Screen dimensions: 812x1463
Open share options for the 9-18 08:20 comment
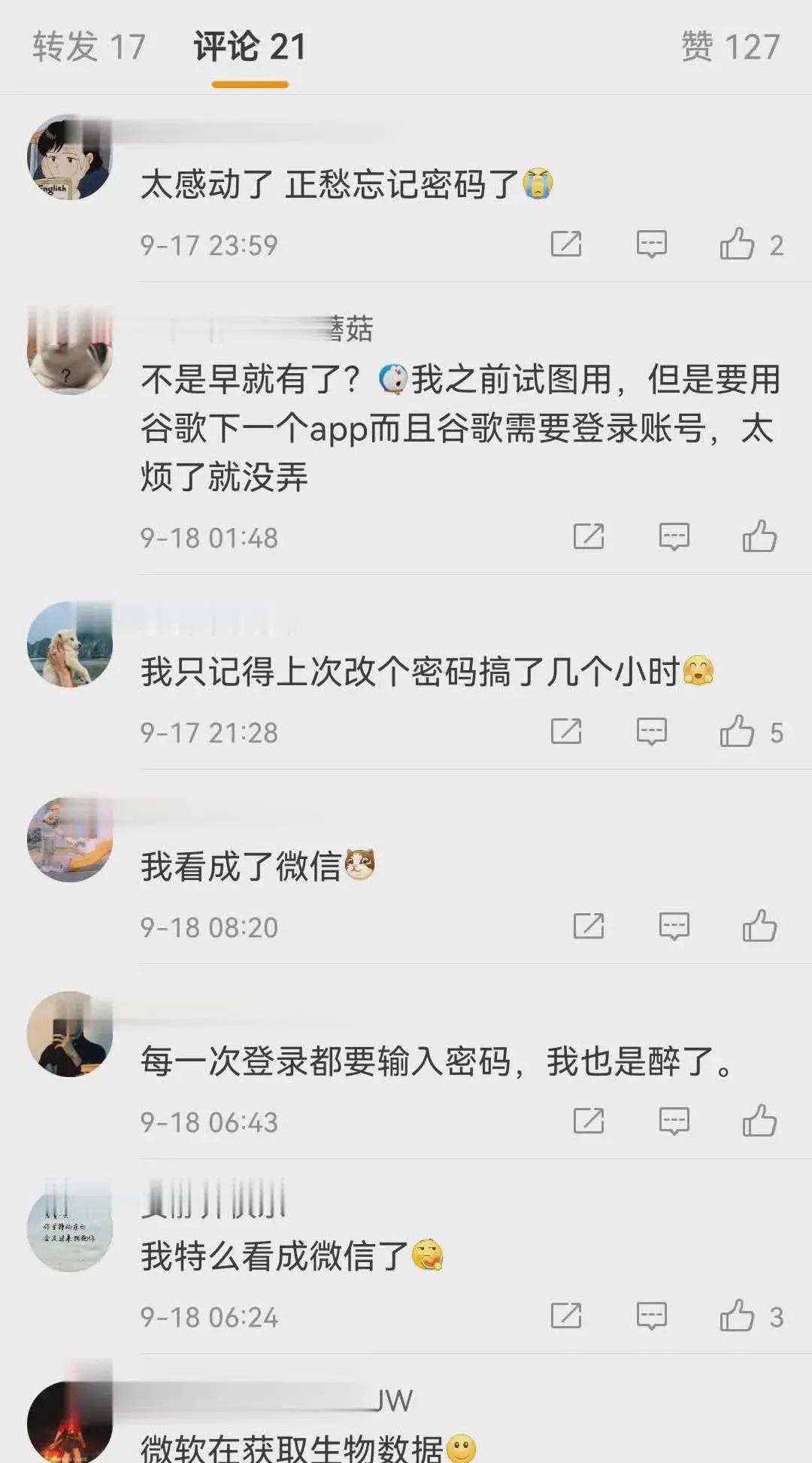(588, 927)
